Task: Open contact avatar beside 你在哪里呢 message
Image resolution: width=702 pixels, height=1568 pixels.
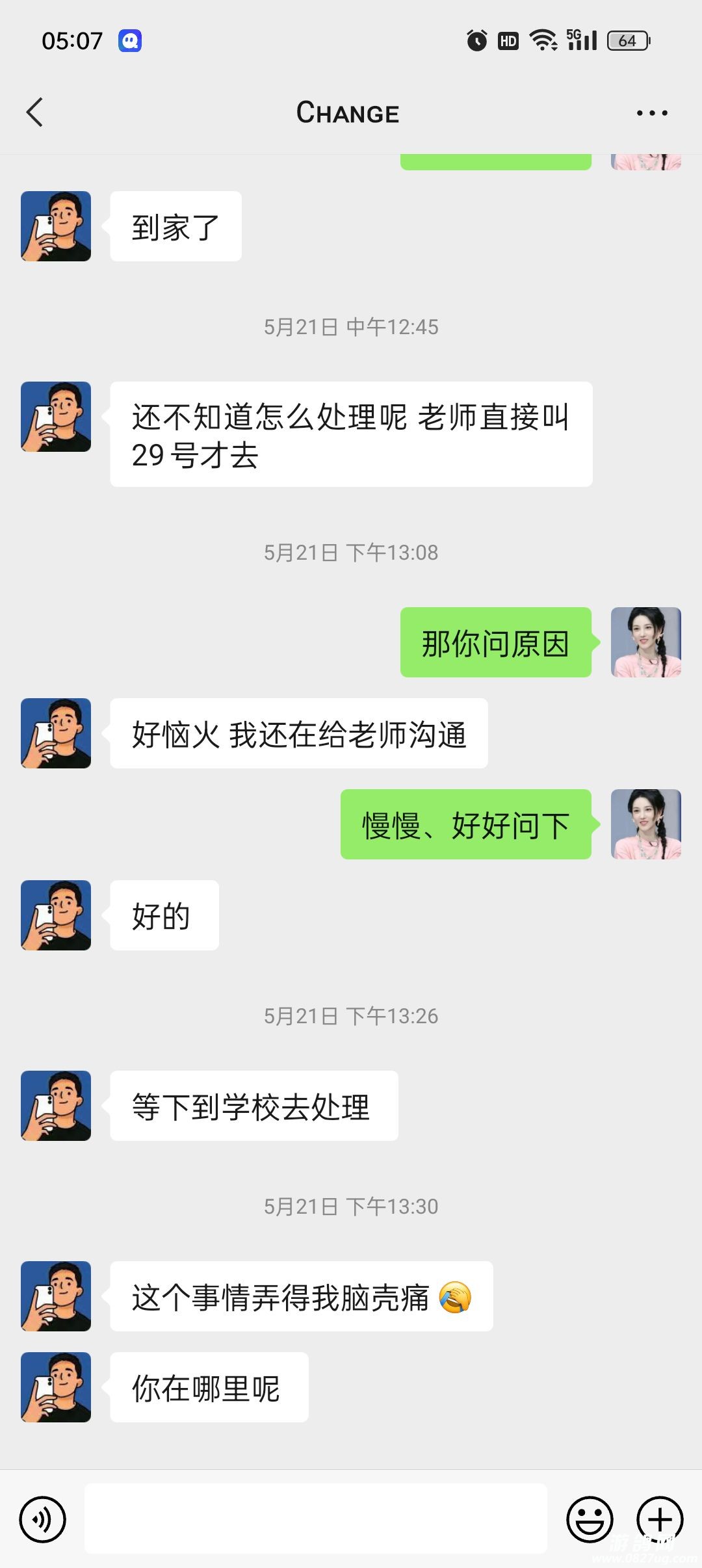Action: tap(56, 1387)
